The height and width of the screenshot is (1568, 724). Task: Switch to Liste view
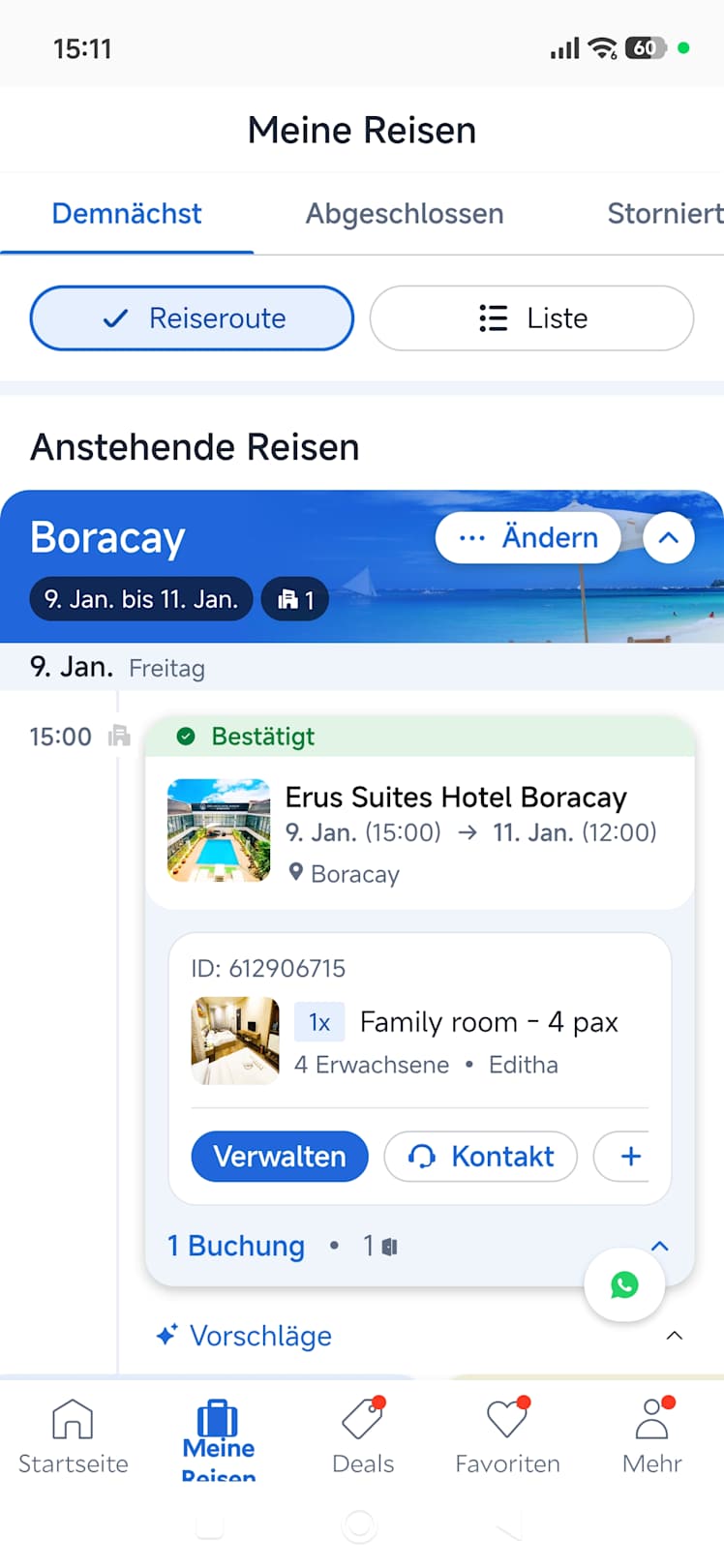tap(531, 318)
